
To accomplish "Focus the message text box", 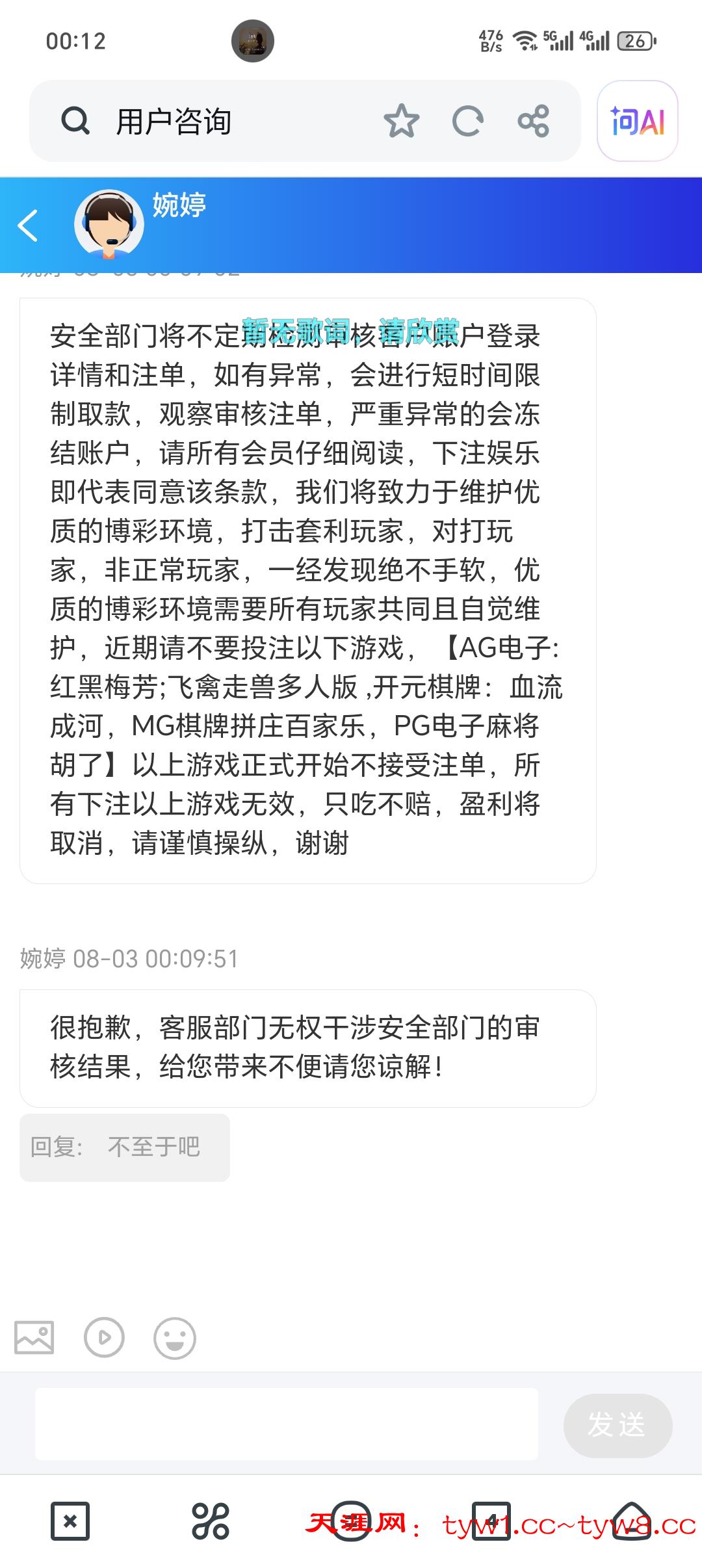I will pos(286,1424).
